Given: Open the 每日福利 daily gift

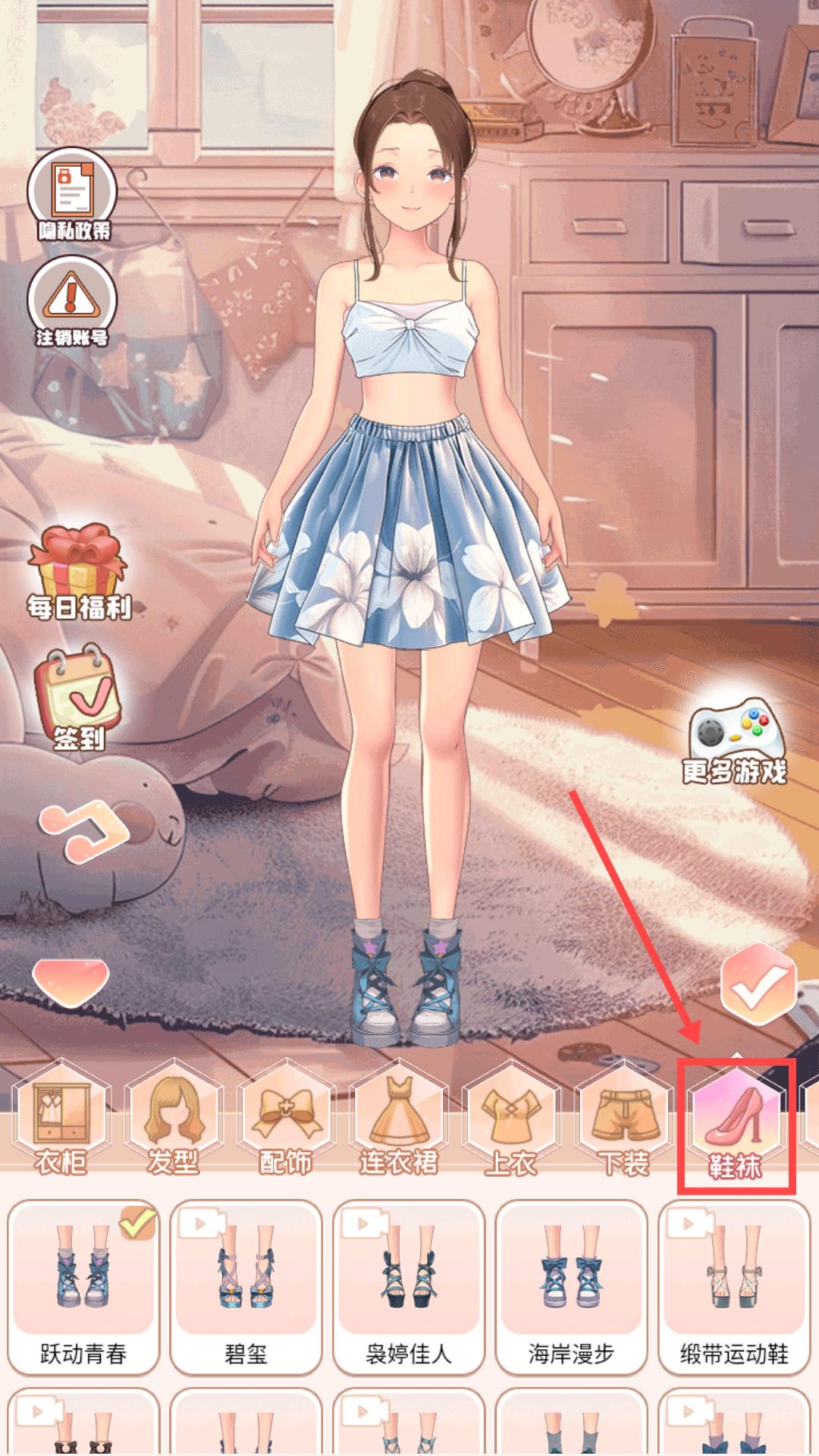Looking at the screenshot, I should pyautogui.click(x=78, y=571).
